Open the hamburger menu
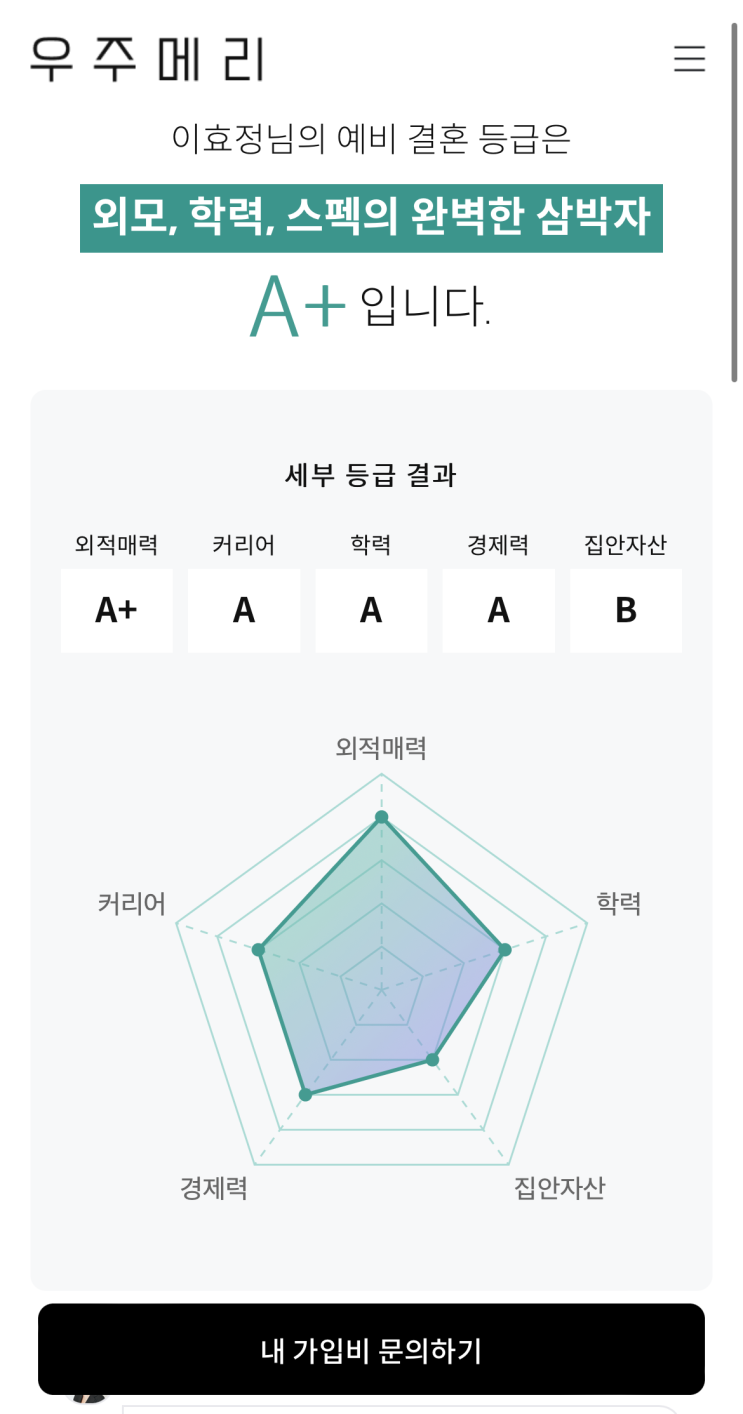The image size is (743, 1414). [689, 59]
